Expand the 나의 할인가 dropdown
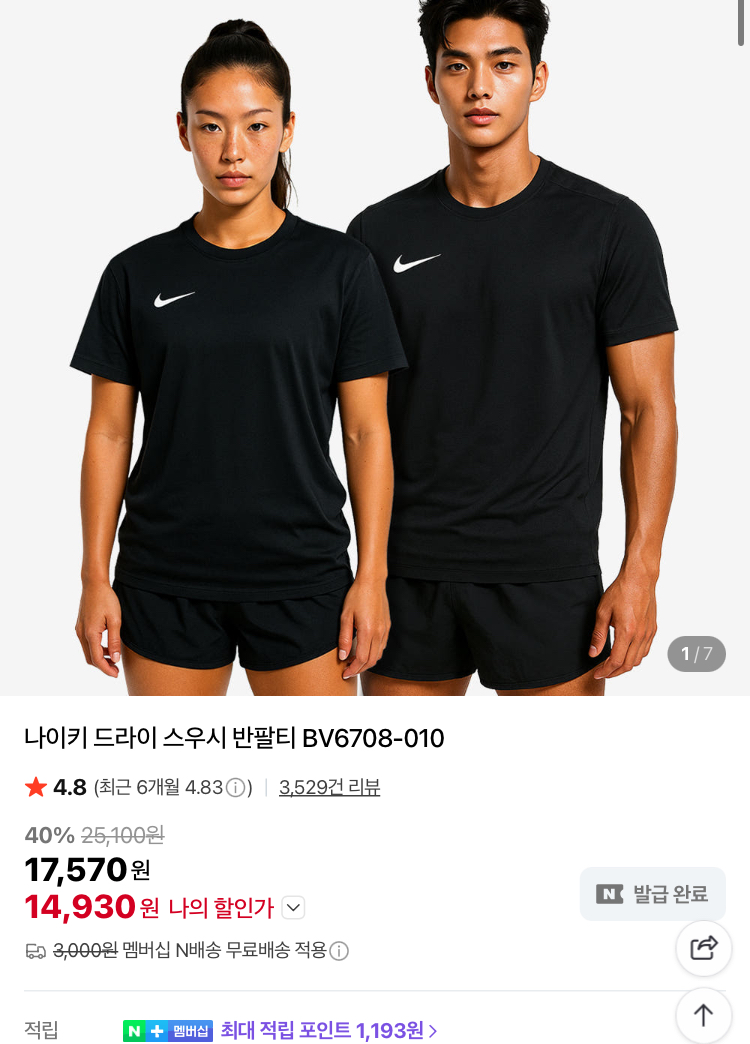 click(293, 908)
